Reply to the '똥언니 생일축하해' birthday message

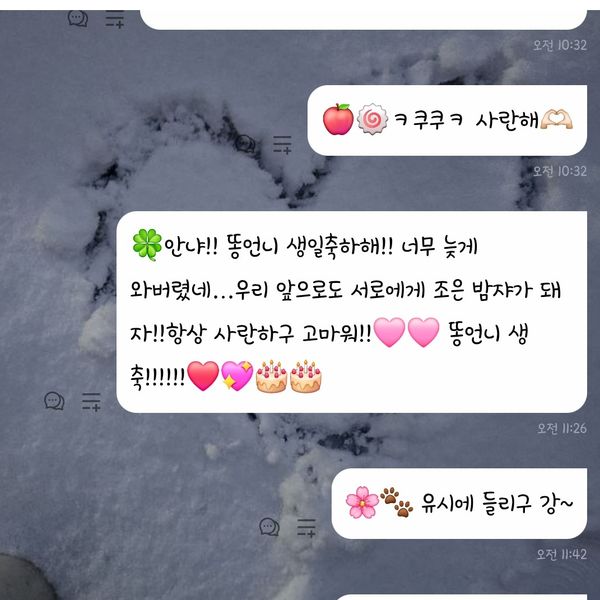coord(54,401)
